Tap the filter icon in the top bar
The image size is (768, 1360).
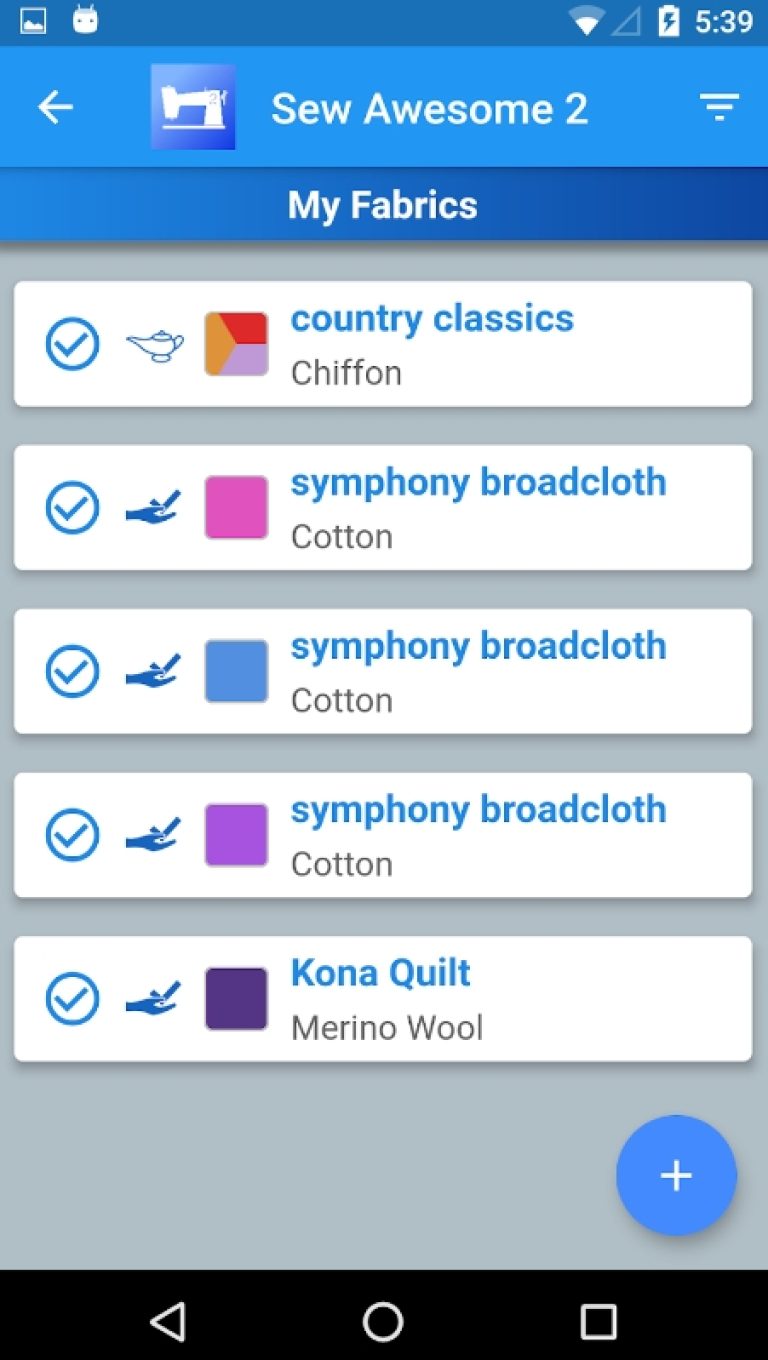(719, 106)
